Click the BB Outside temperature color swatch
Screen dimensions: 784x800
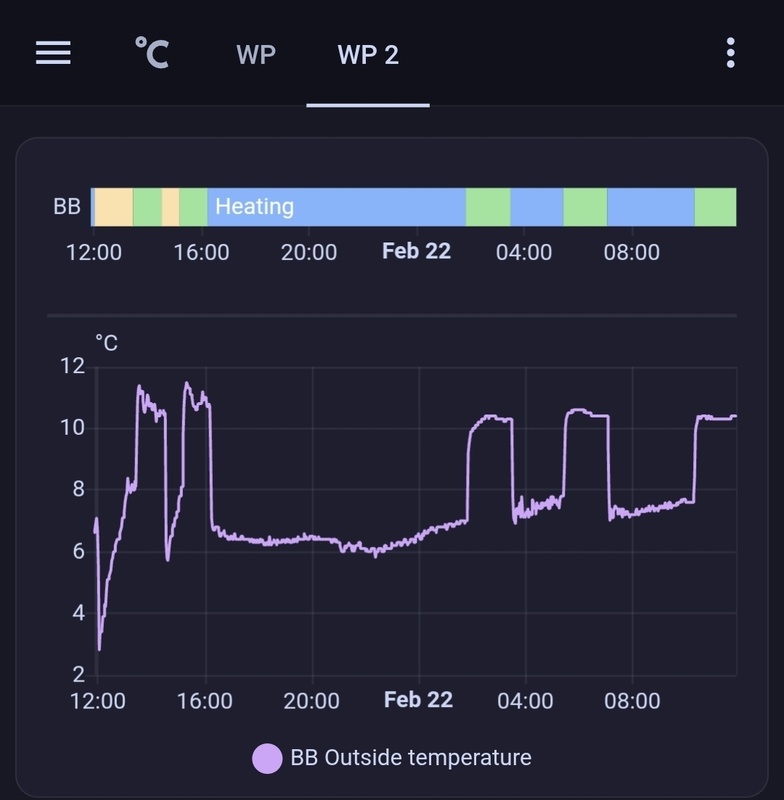point(268,758)
